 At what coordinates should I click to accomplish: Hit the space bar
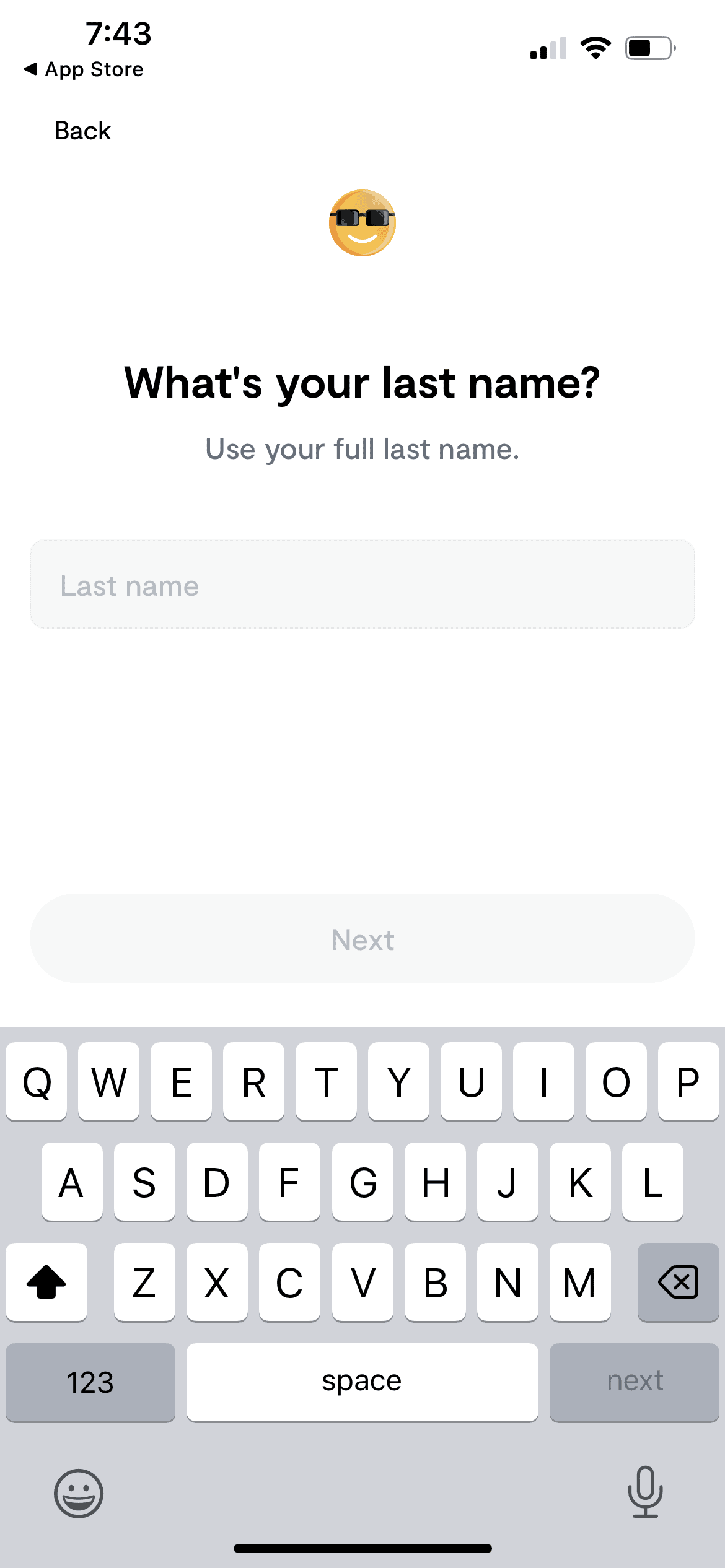[x=362, y=1382]
